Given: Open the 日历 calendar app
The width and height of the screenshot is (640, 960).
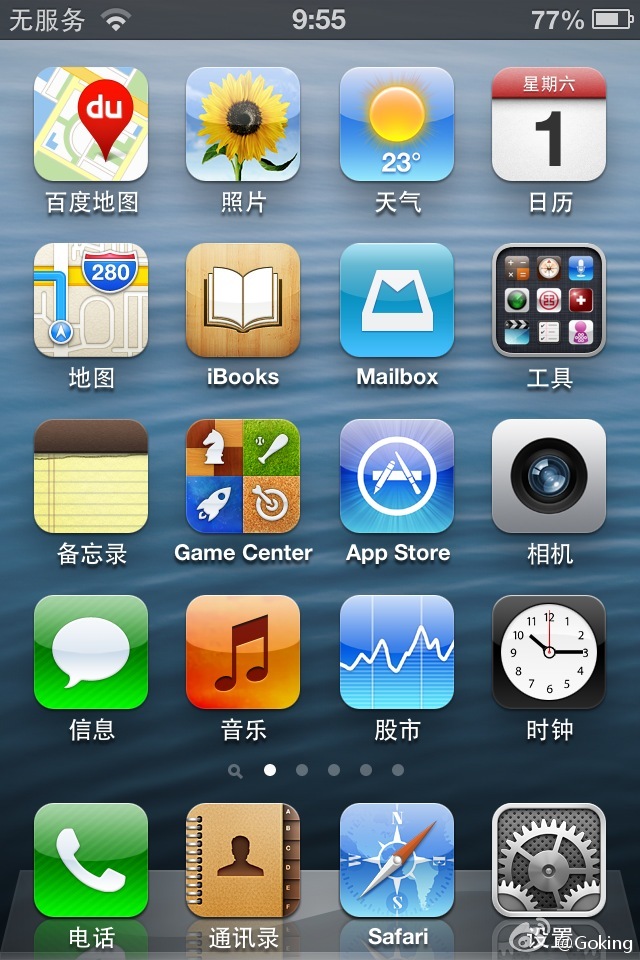Looking at the screenshot, I should click(549, 124).
